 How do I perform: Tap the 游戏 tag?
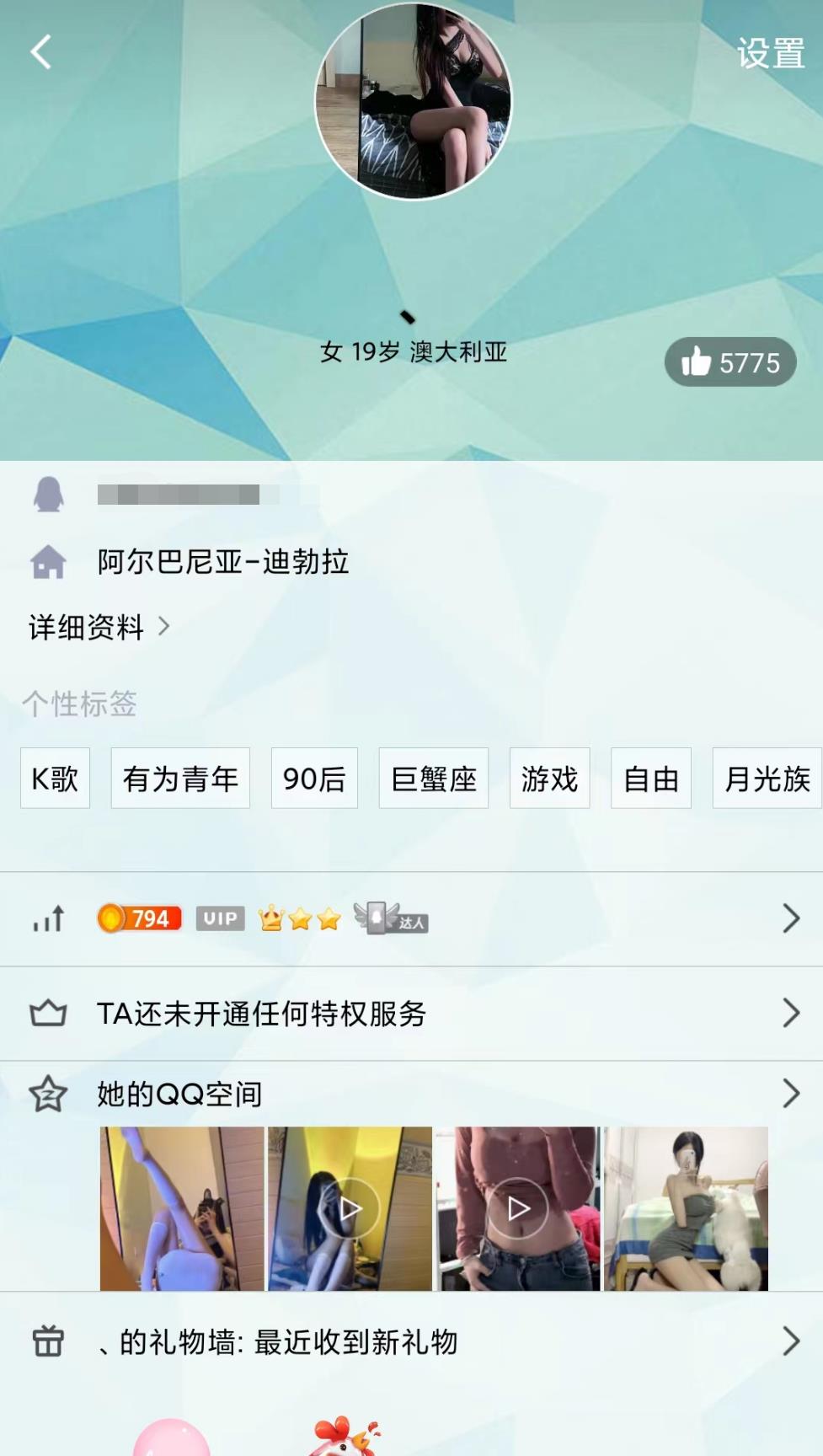click(549, 779)
